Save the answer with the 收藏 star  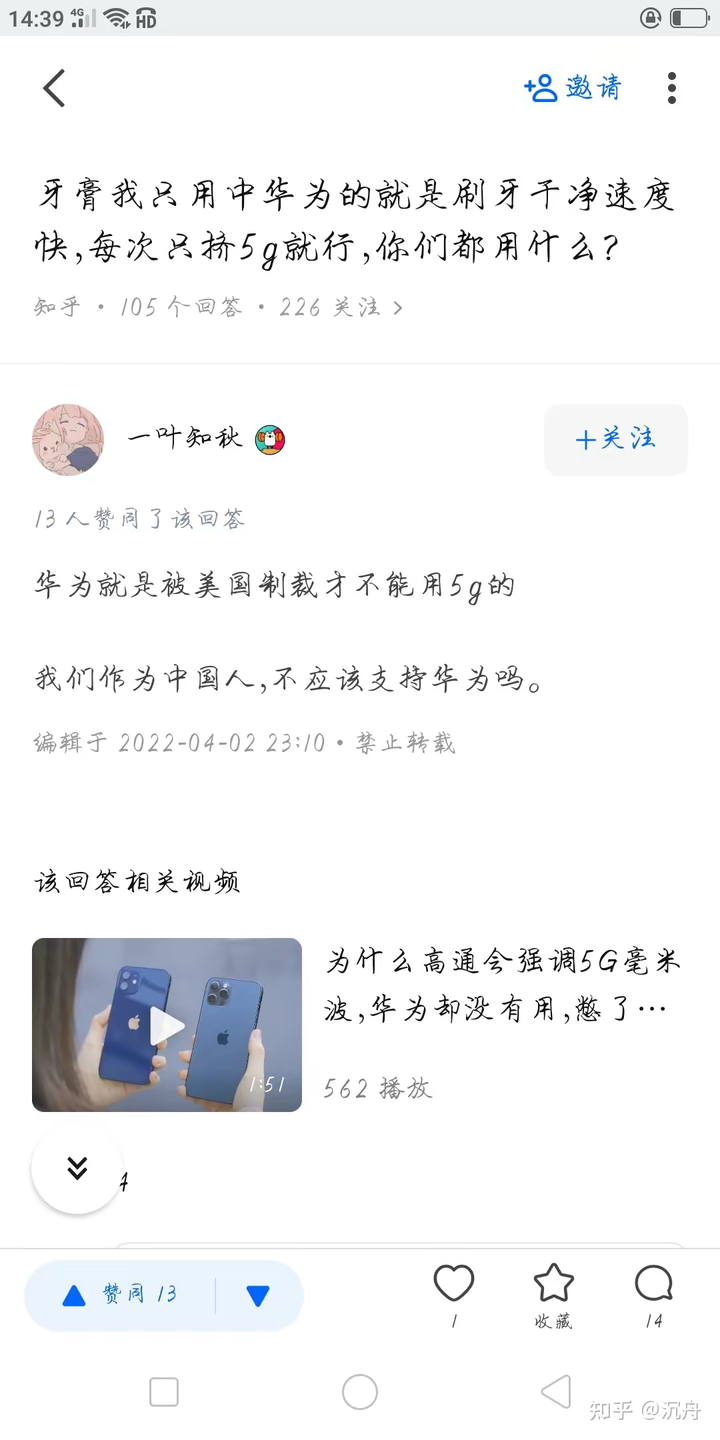coord(553,1285)
